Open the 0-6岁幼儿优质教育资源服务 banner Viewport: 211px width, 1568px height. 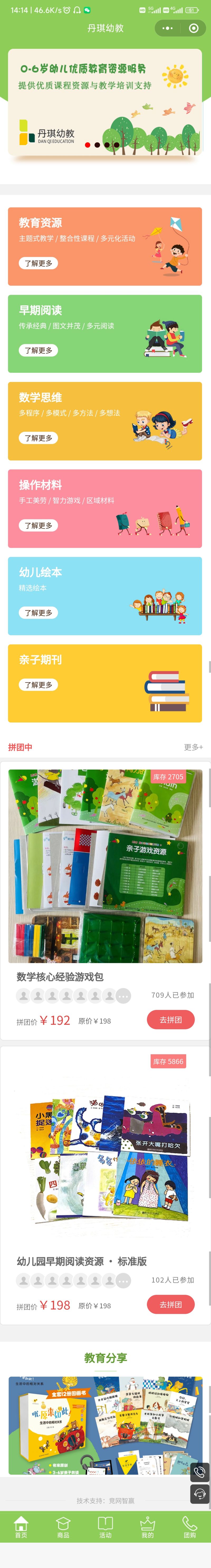(x=105, y=102)
